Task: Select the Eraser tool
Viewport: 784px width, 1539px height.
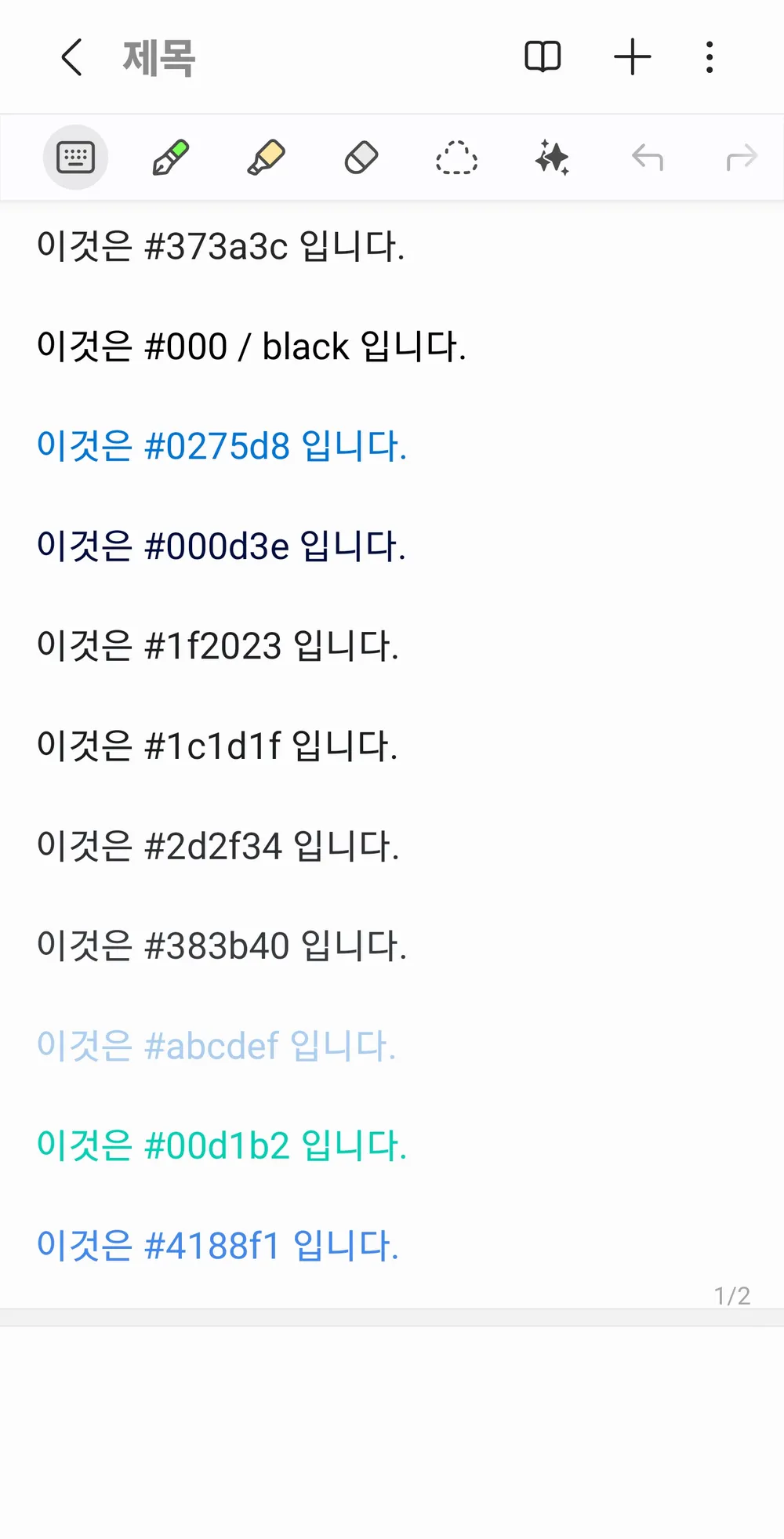Action: (x=361, y=156)
